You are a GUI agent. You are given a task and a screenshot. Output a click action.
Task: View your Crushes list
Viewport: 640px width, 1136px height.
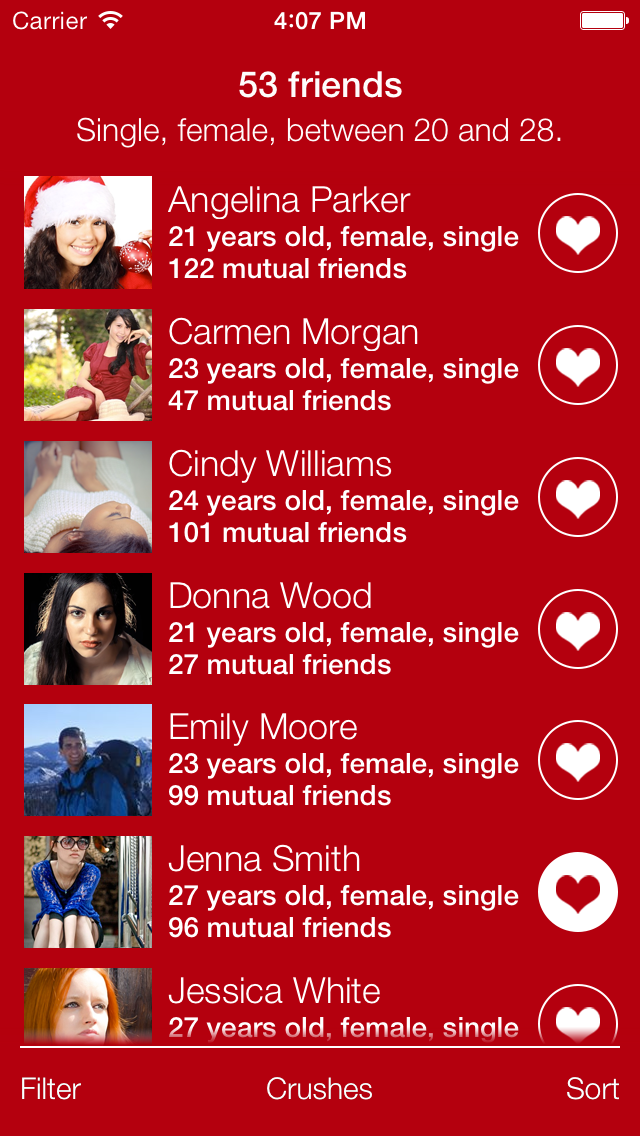click(x=319, y=1089)
